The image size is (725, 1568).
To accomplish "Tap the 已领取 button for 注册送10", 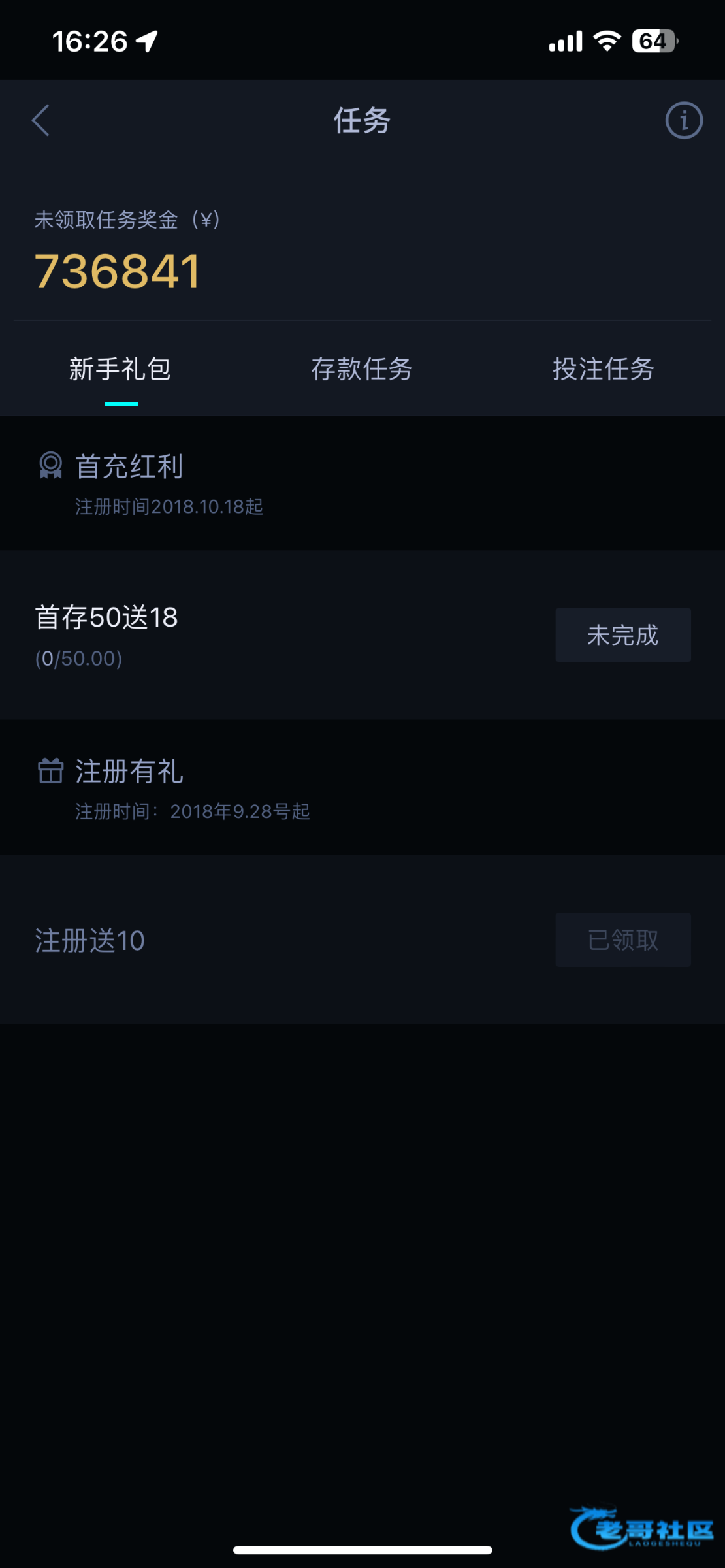I will (622, 940).
